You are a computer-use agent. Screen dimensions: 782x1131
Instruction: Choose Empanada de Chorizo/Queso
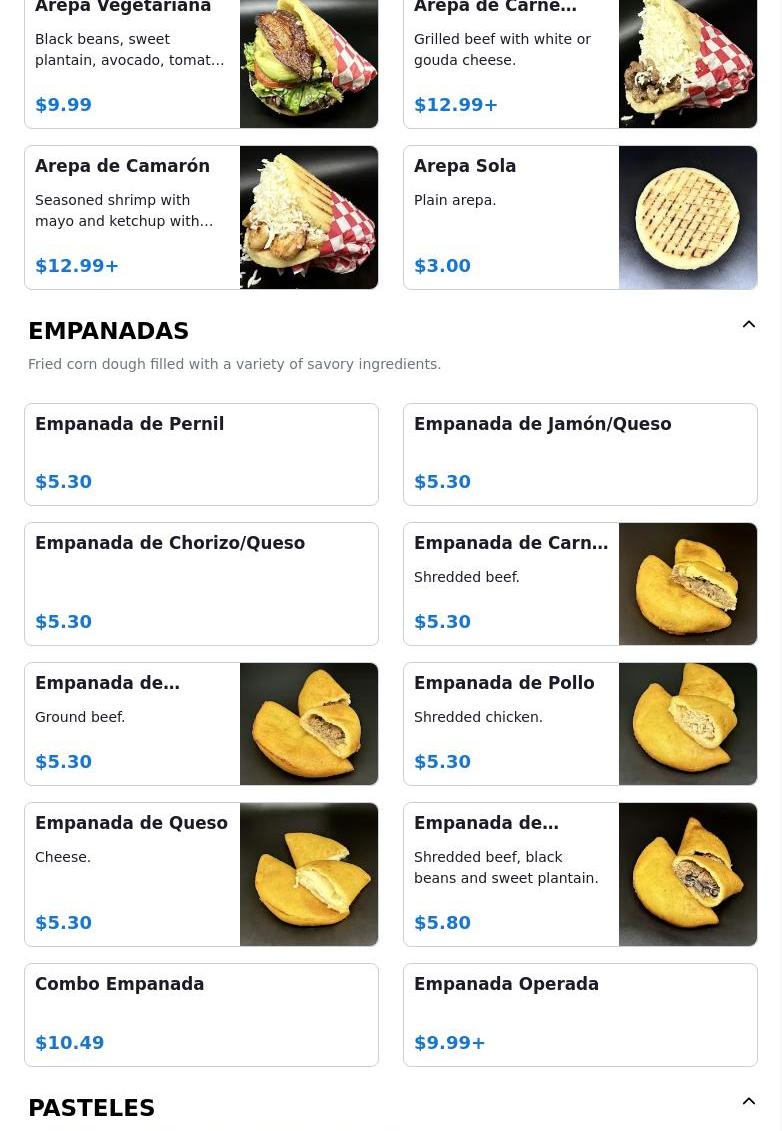201,584
